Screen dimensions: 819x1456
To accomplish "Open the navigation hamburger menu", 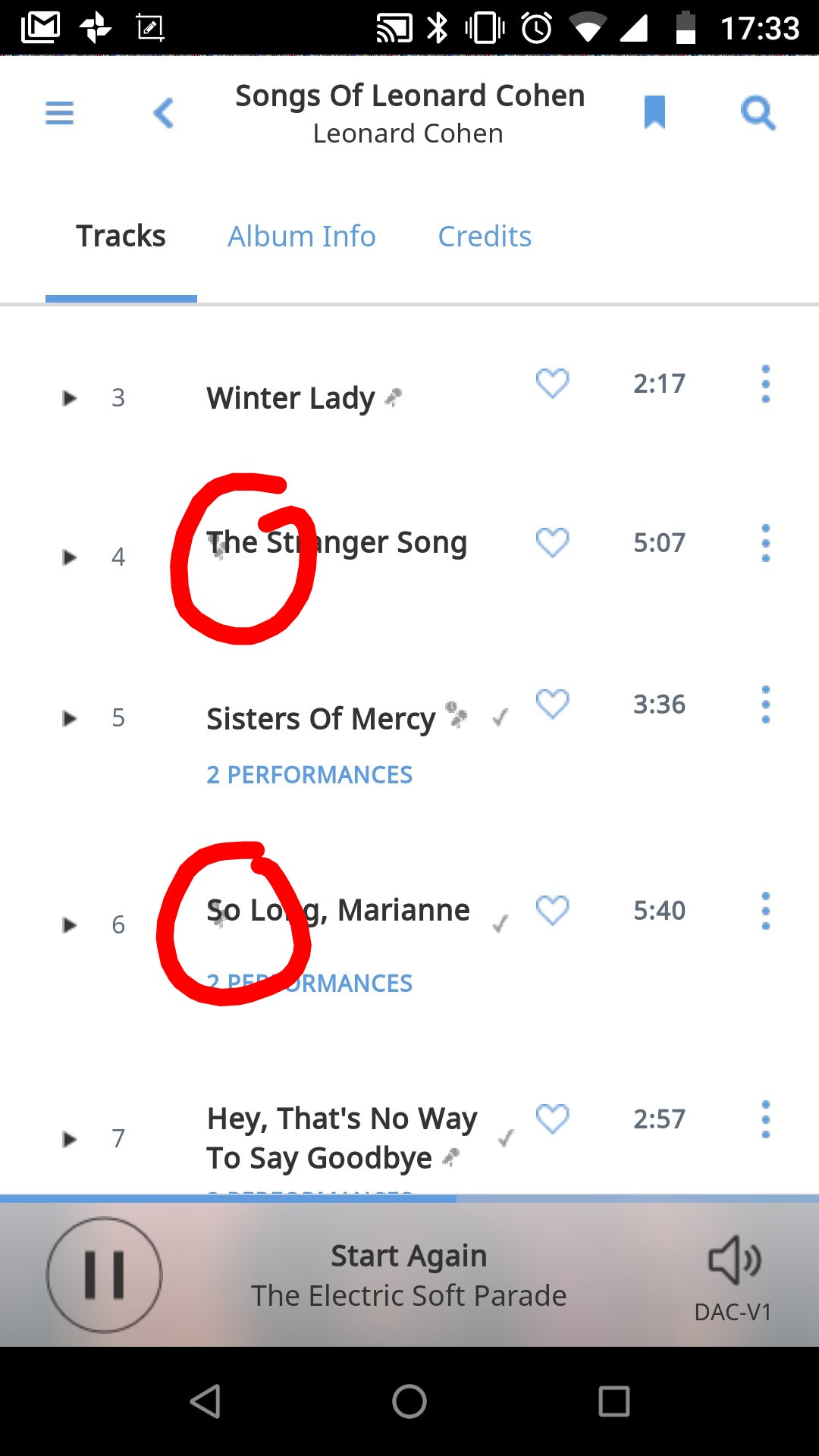I will [x=59, y=112].
